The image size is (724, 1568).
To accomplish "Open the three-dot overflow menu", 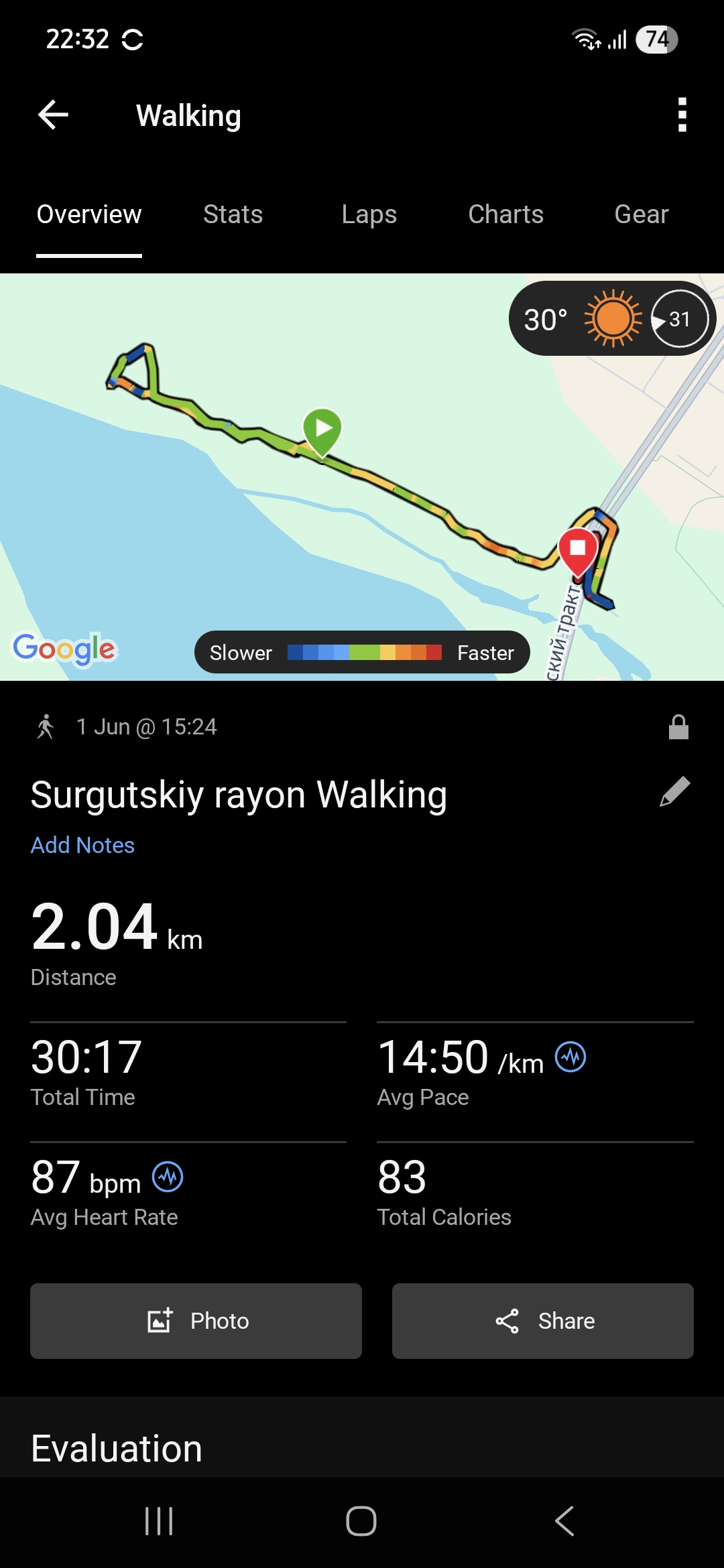I will pos(682,115).
